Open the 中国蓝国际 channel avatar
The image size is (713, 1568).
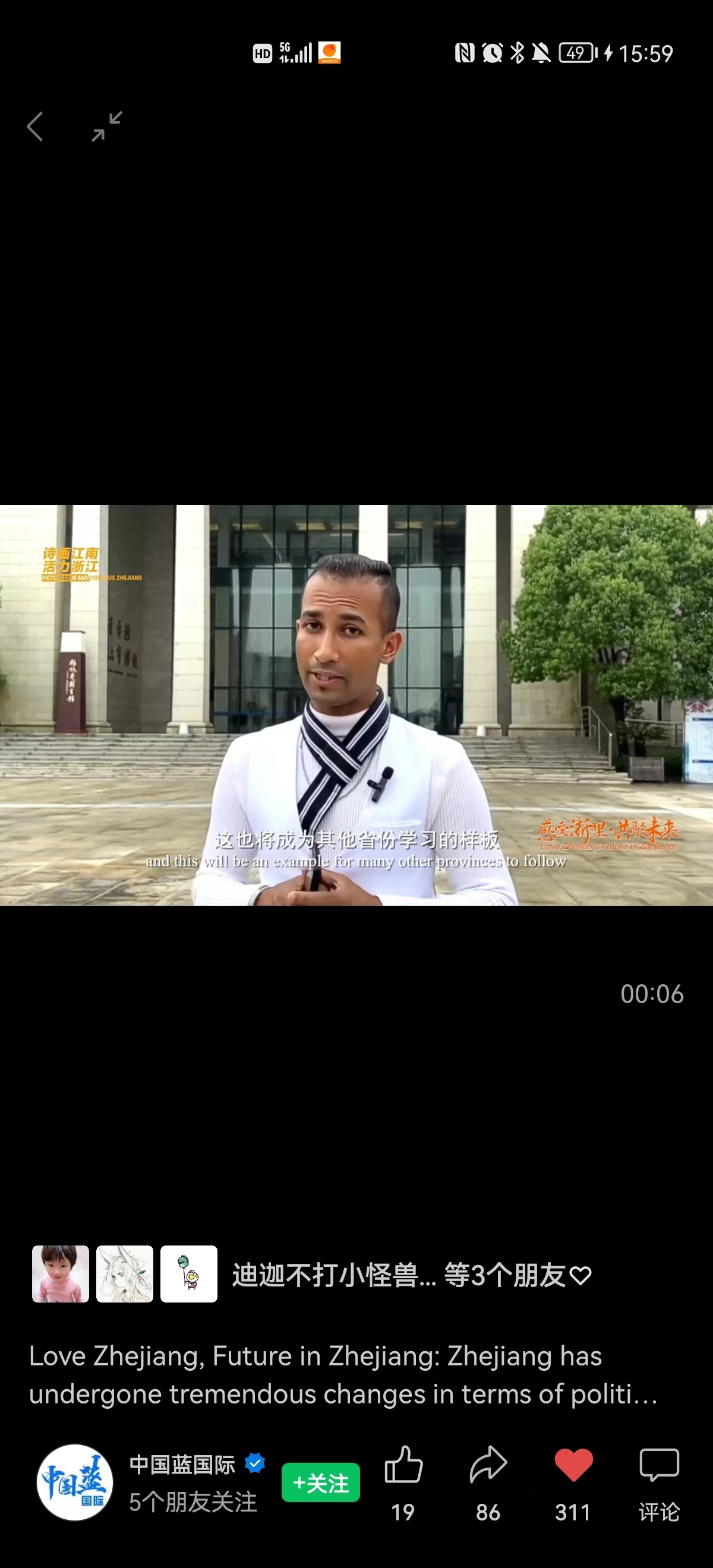pyautogui.click(x=74, y=1483)
